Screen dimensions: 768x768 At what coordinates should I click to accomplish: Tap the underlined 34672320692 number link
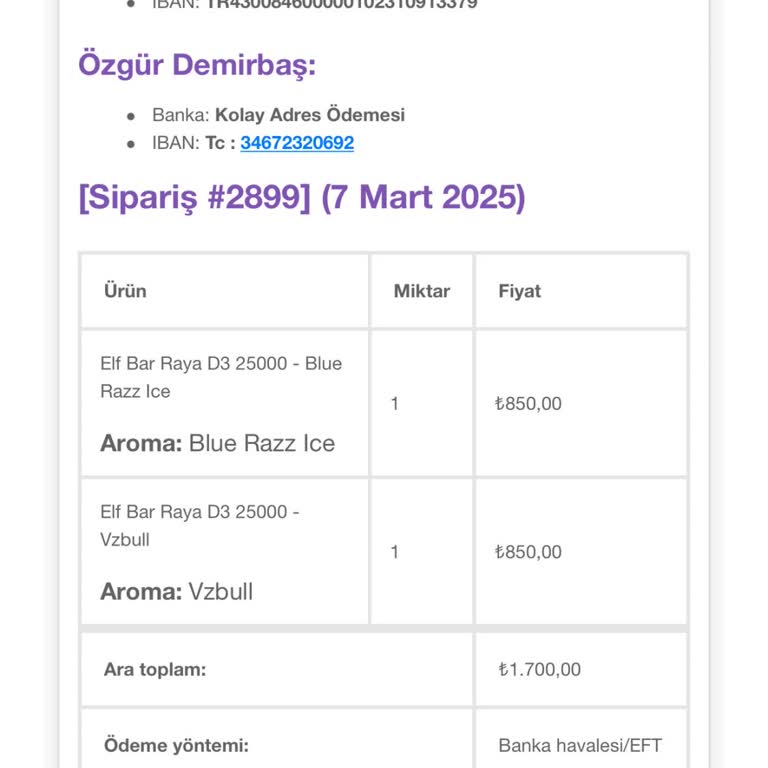(x=297, y=143)
